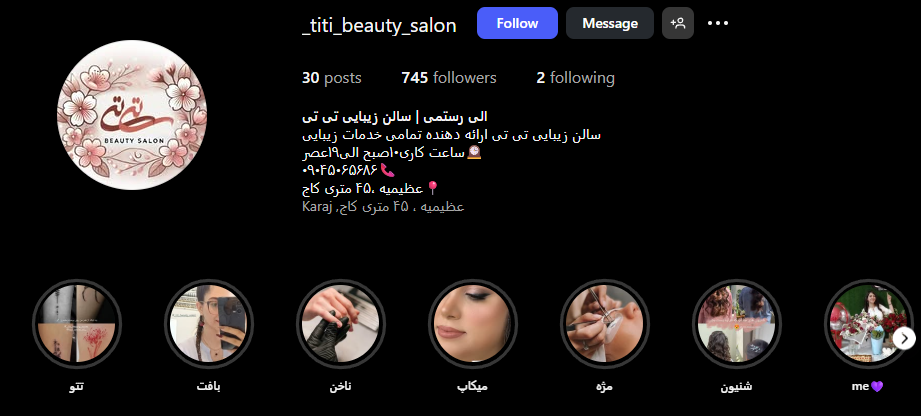Viewport: 921px width, 416px height.
Task: View the 2 following list
Action: pos(575,78)
